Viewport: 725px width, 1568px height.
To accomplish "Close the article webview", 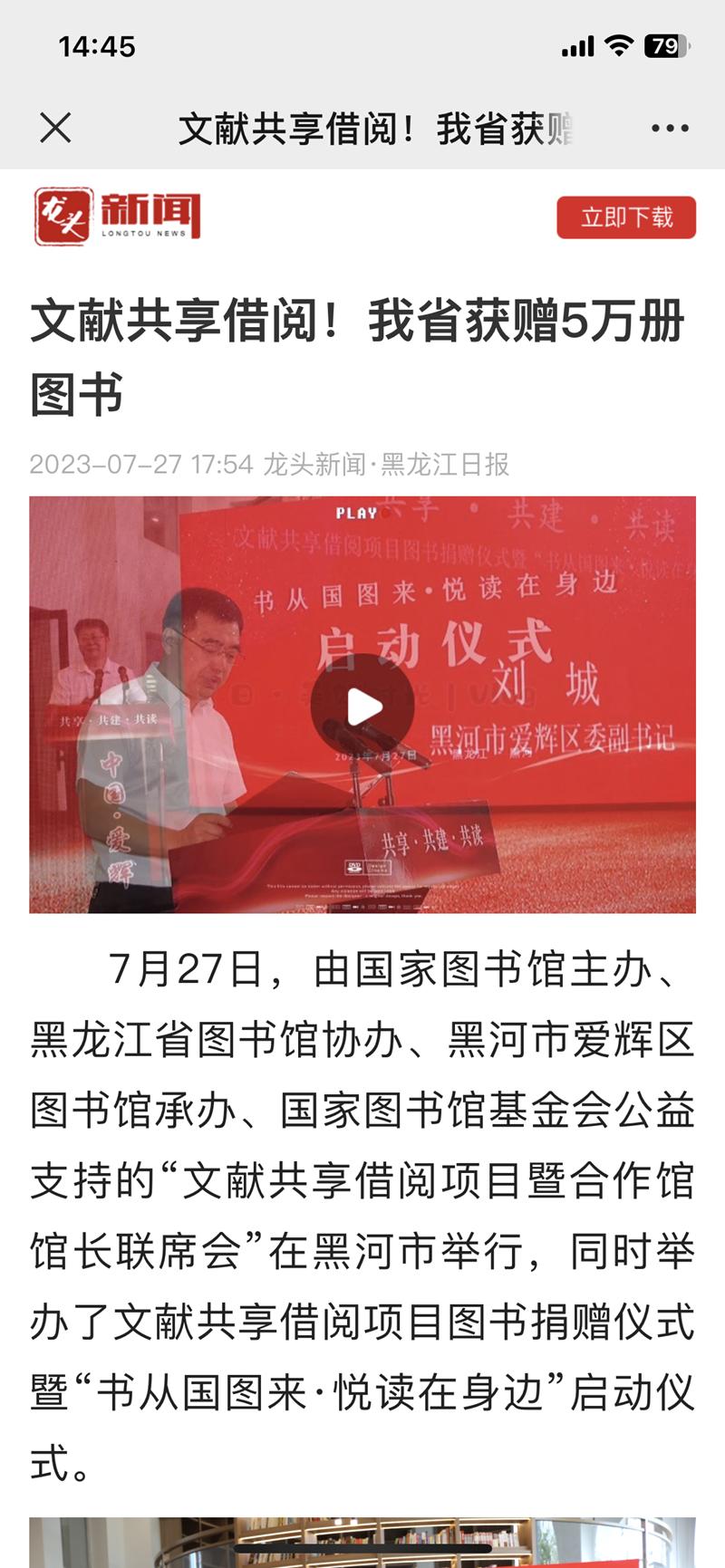I will pos(55,128).
